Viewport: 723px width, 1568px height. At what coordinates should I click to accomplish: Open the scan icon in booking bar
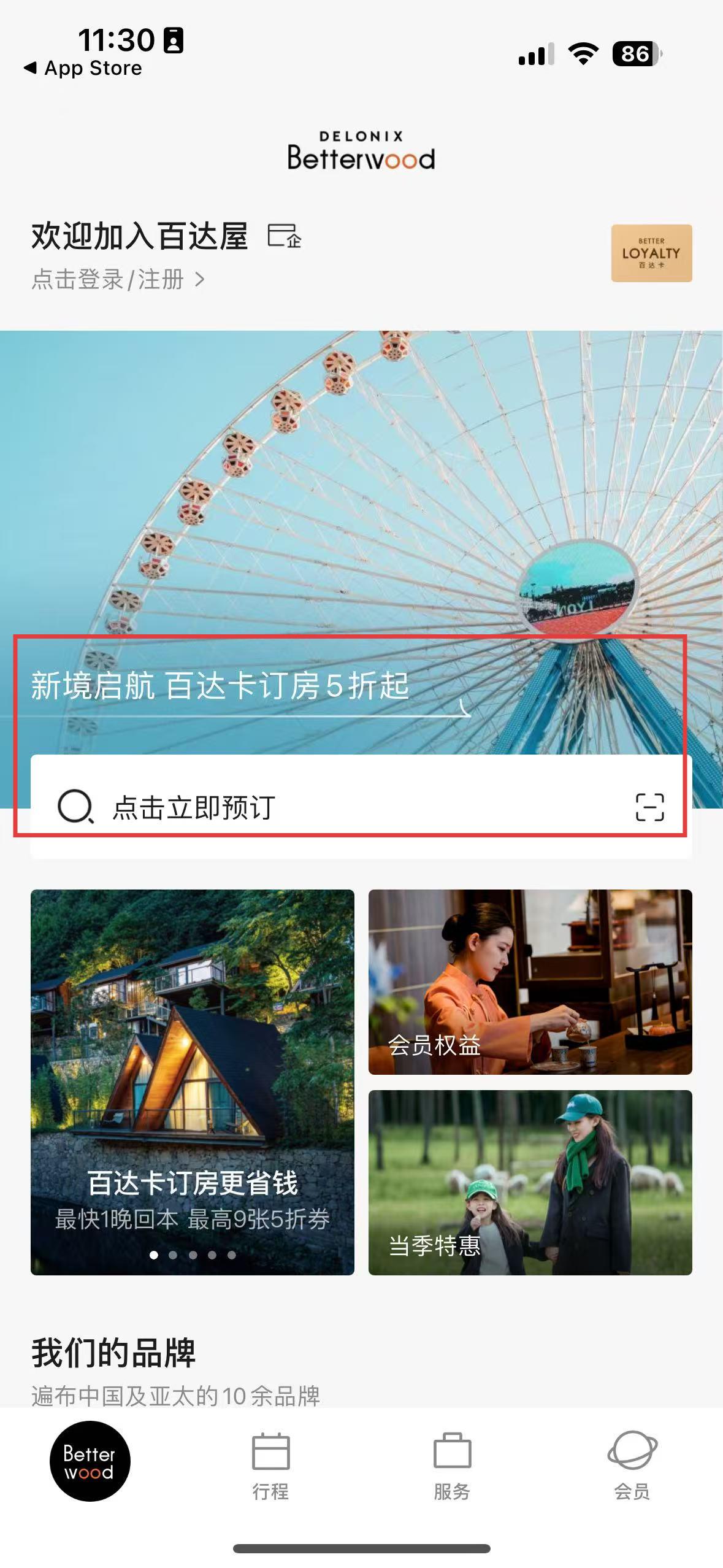tap(649, 807)
